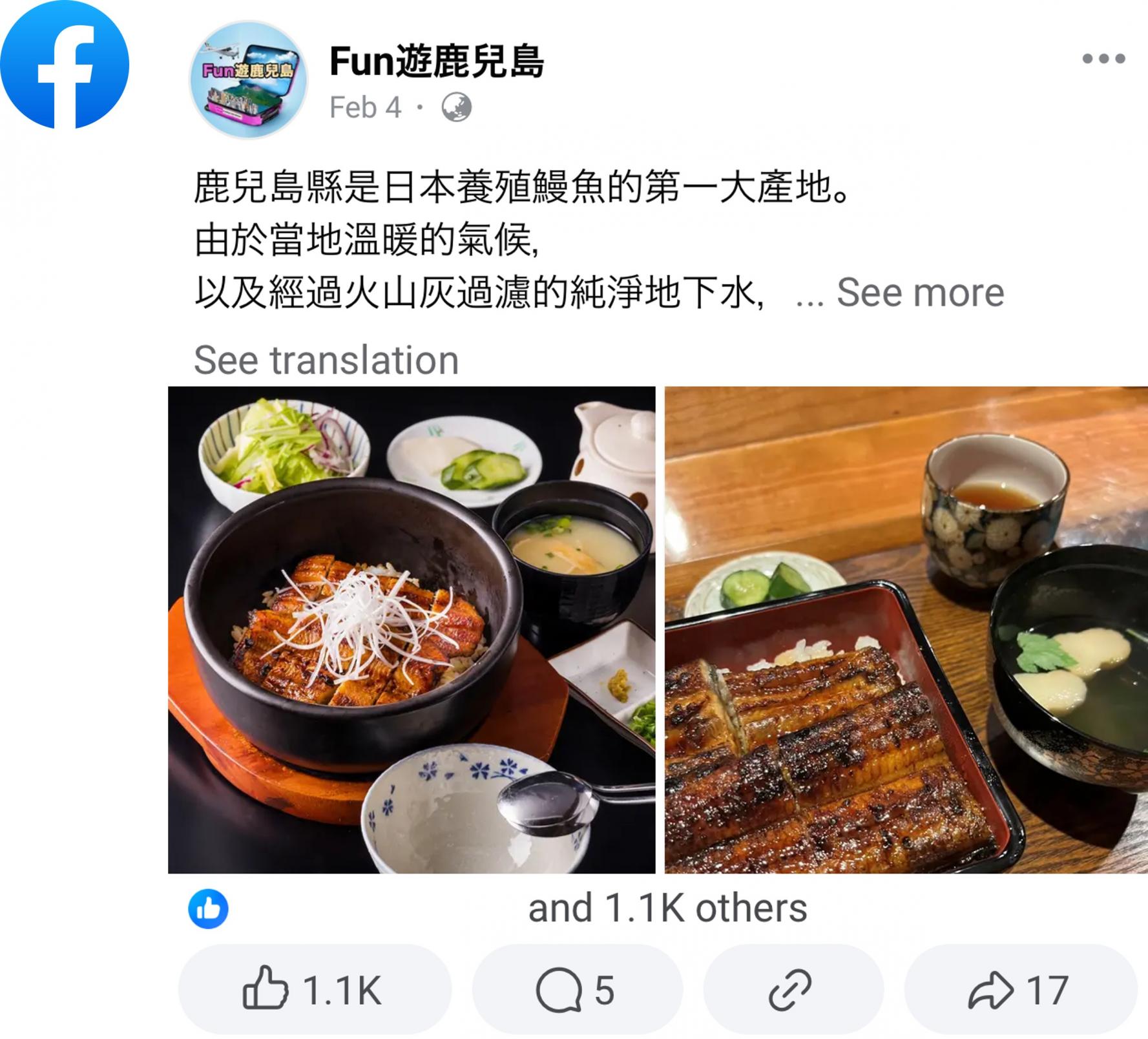The width and height of the screenshot is (1148, 1039).
Task: Open the Fun遊鹿兒島 page name link
Action: tap(437, 61)
